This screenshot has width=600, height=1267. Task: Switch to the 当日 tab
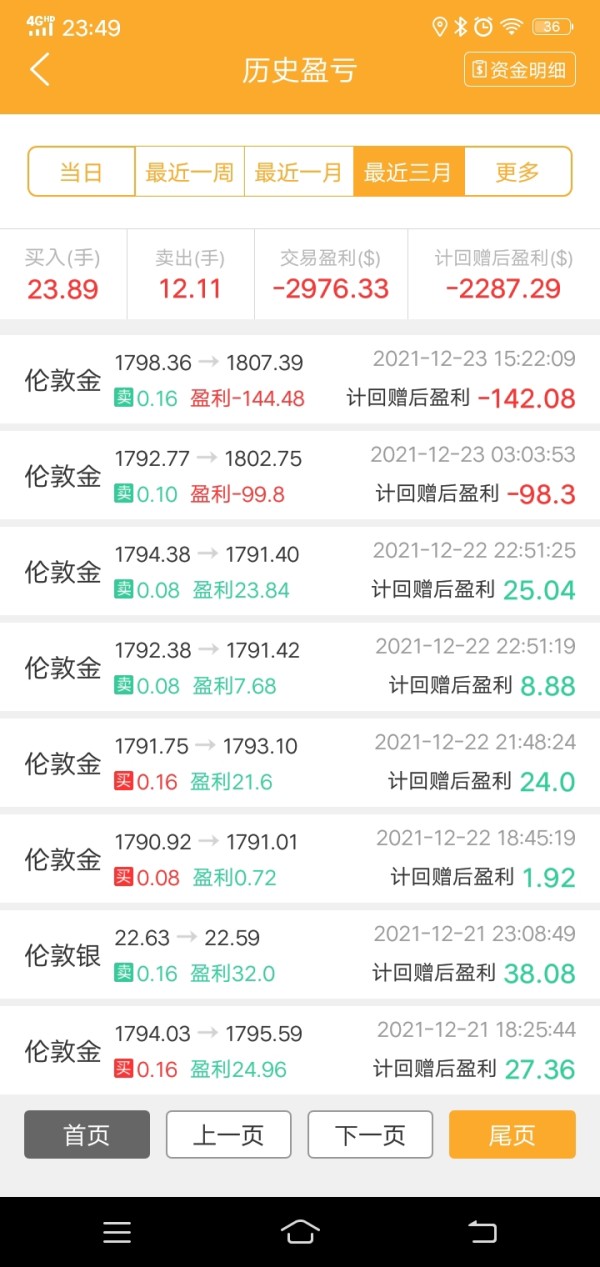[x=81, y=172]
